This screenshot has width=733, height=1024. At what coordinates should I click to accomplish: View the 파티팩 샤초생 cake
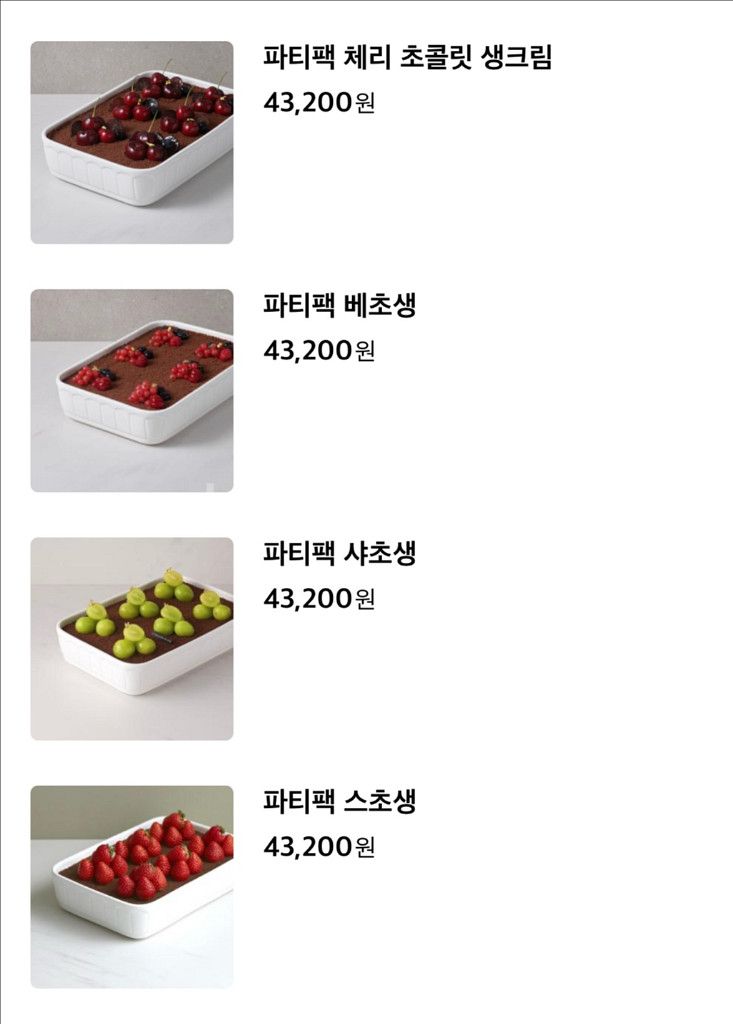click(x=339, y=554)
